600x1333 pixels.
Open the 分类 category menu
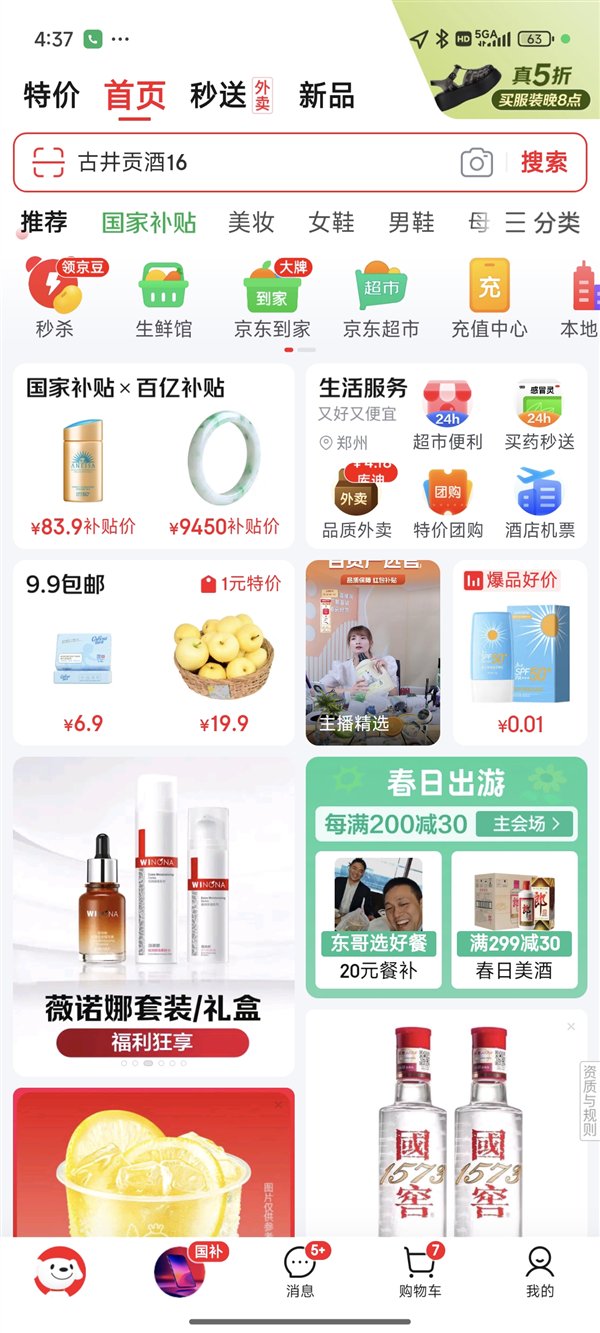(x=543, y=222)
